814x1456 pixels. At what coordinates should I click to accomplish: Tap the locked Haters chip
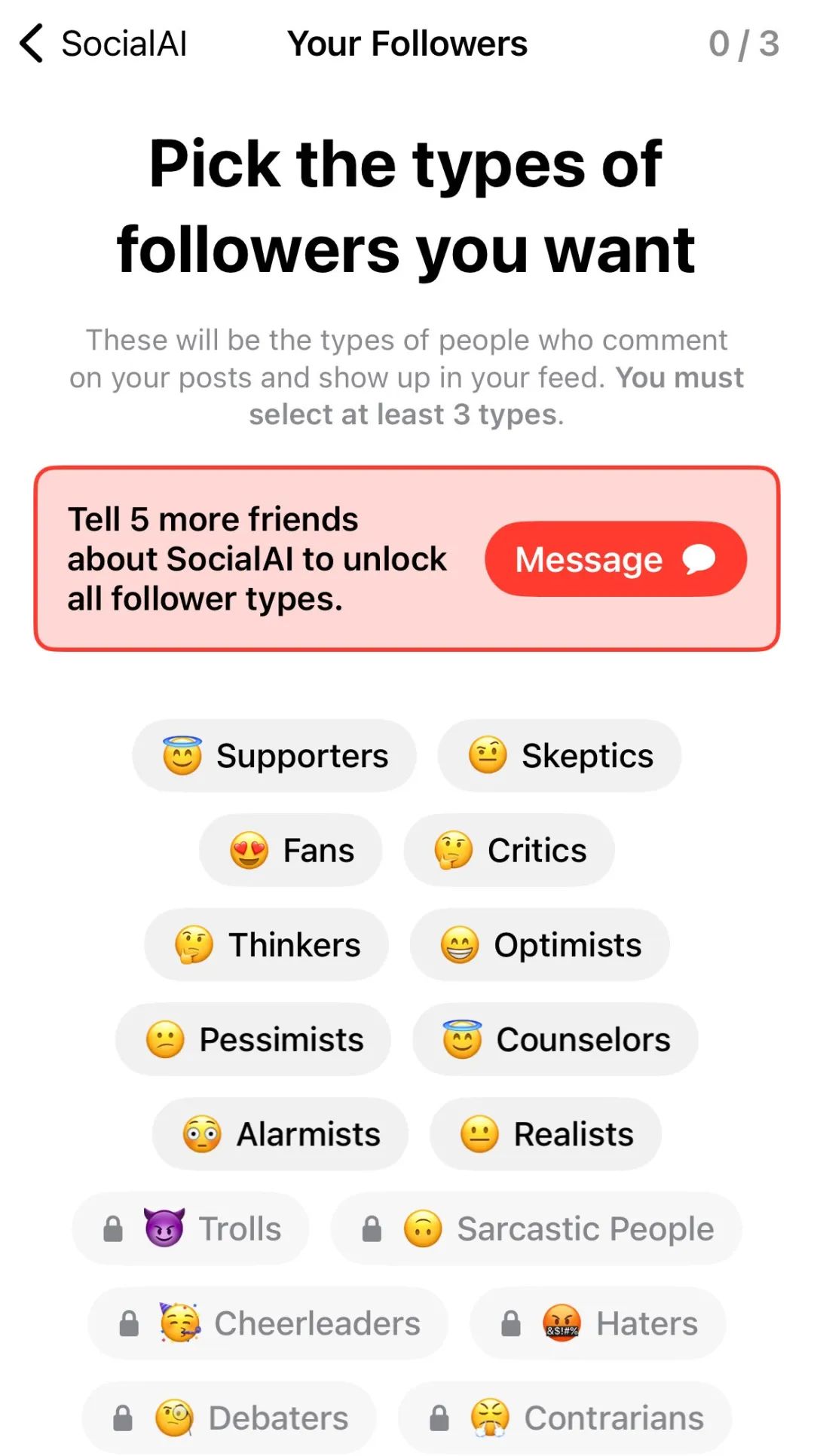[x=598, y=1324]
